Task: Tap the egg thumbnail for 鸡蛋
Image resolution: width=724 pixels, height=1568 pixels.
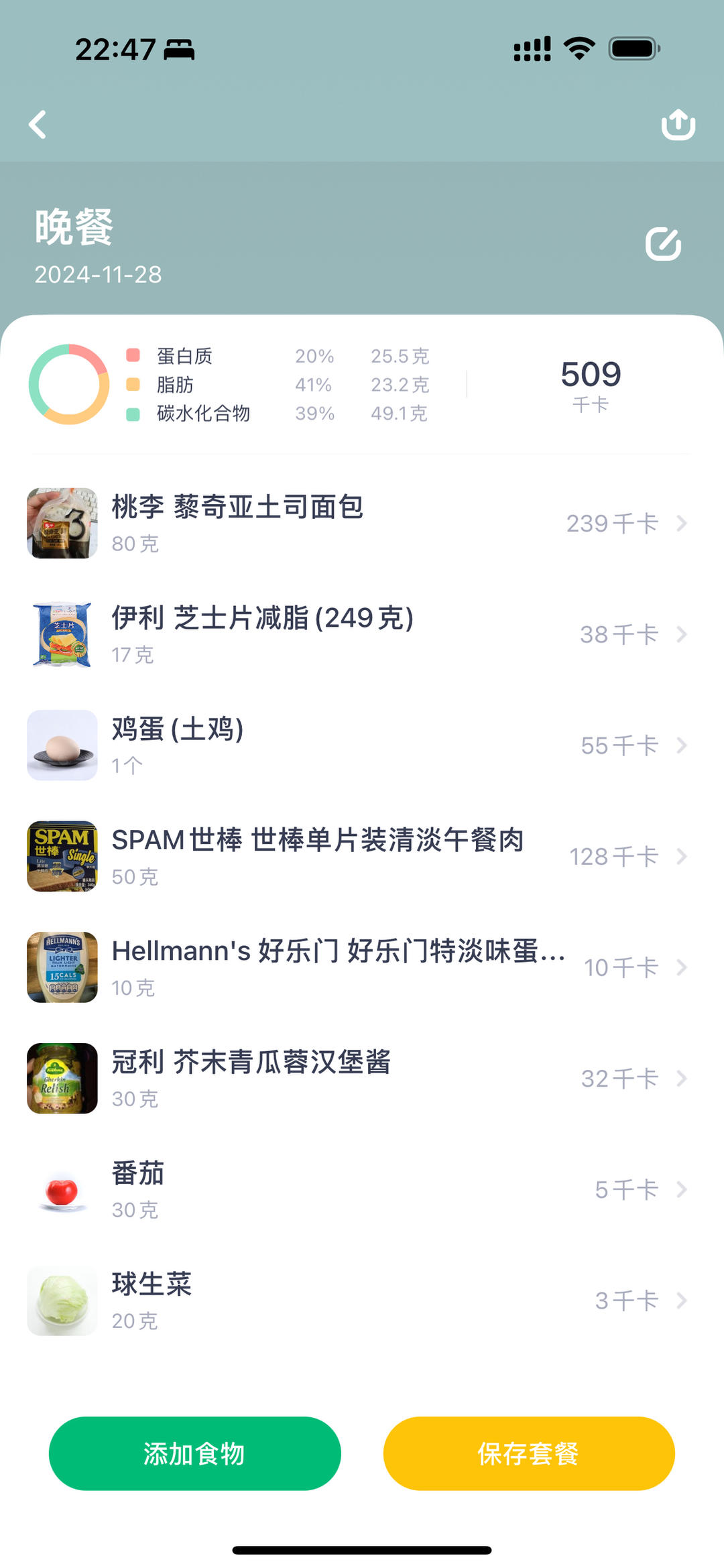Action: click(x=62, y=745)
